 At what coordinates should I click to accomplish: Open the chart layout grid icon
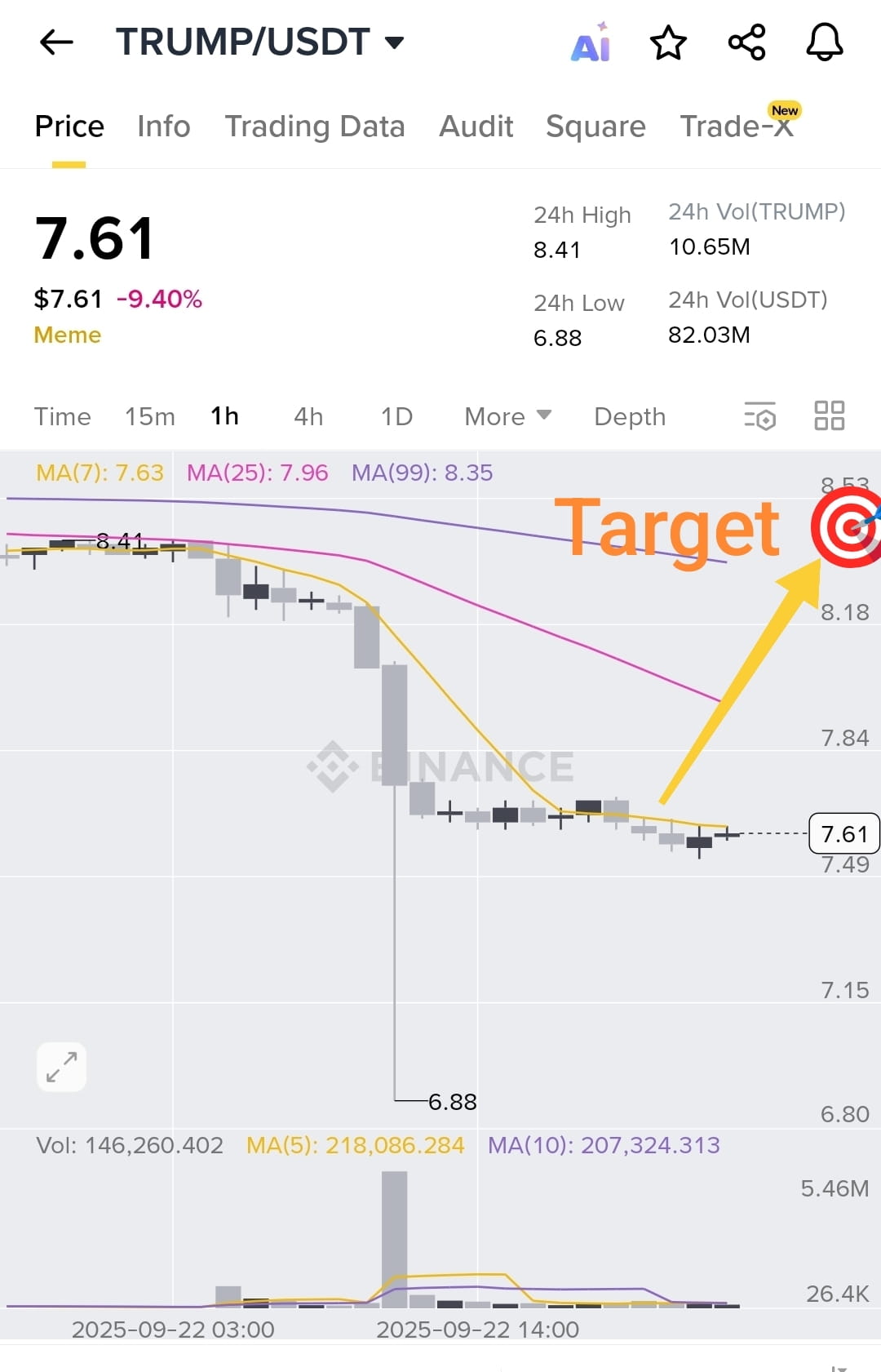829,415
